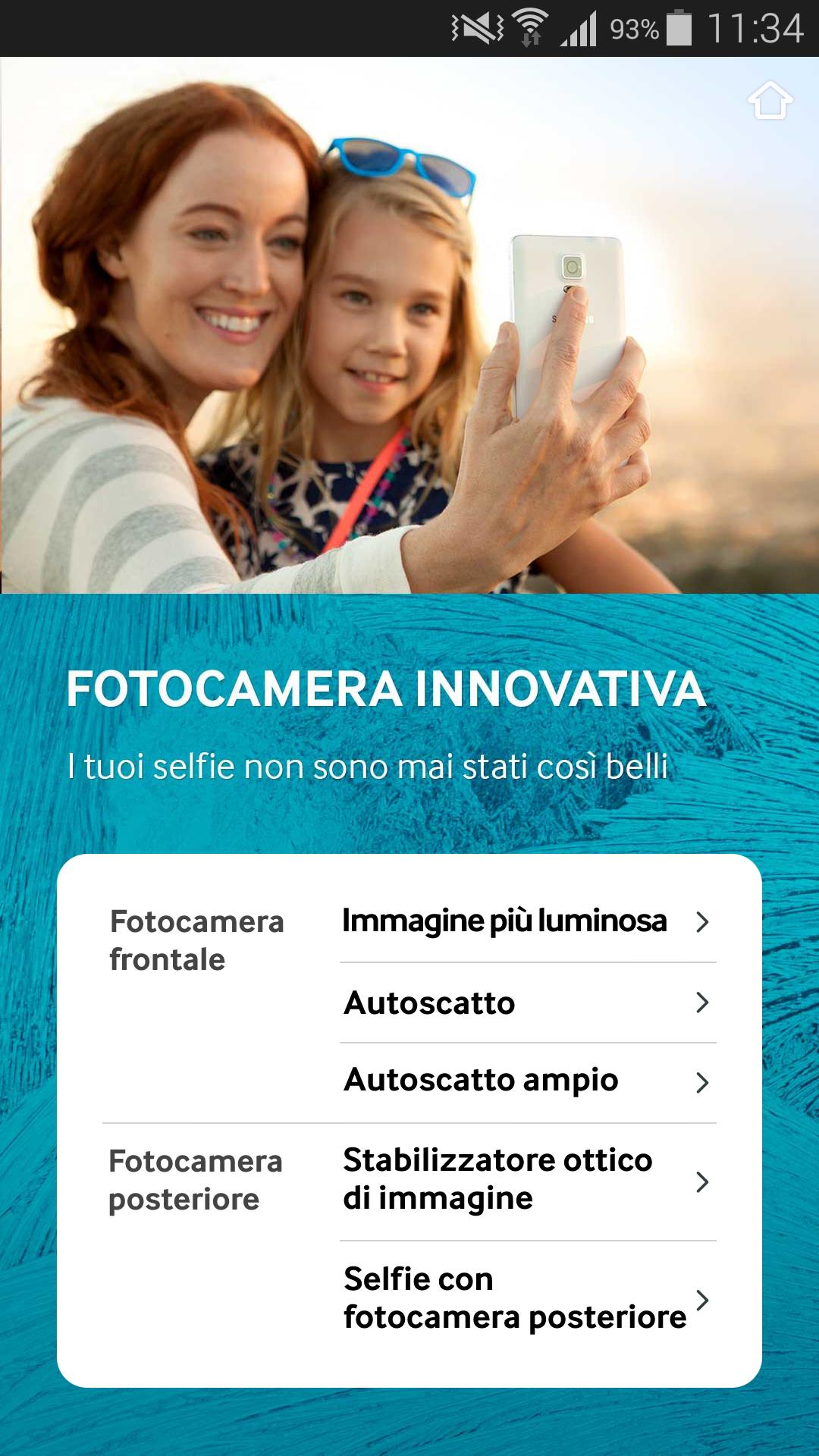
Task: Tap the home icon on the photo
Action: tap(770, 101)
